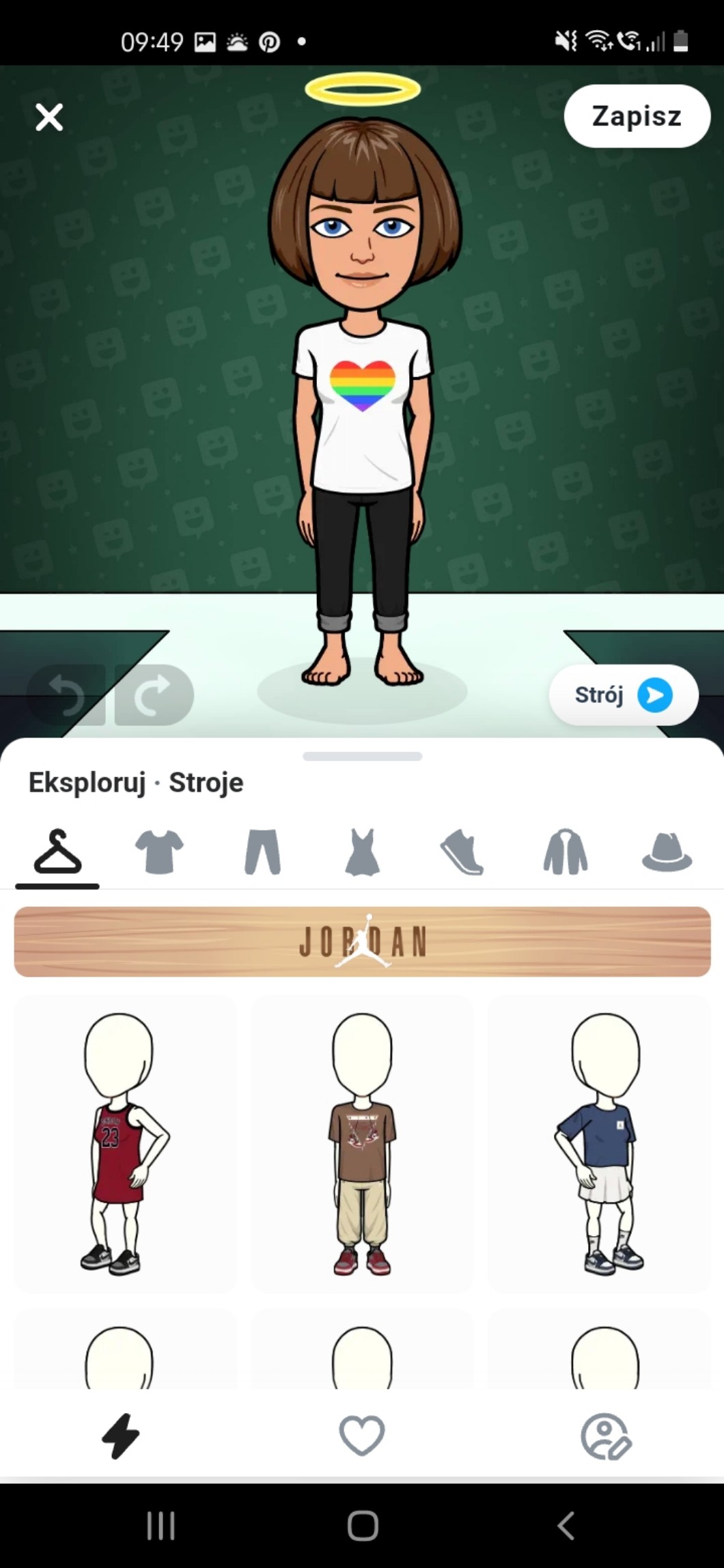Open the heart favorites tab
Screen dimensions: 724x1568
pyautogui.click(x=362, y=1435)
